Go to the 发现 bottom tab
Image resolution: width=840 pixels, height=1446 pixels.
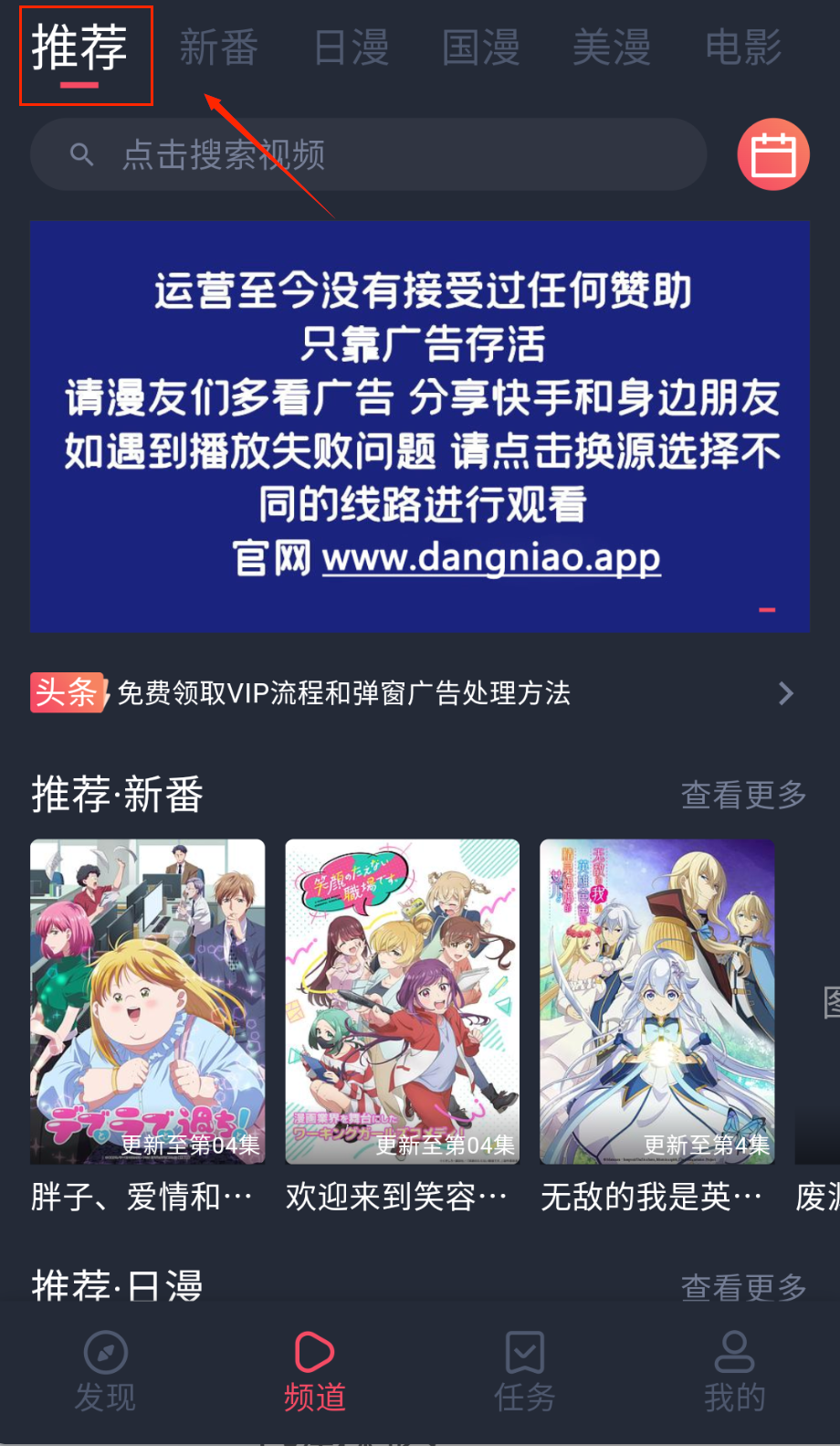[105, 1371]
